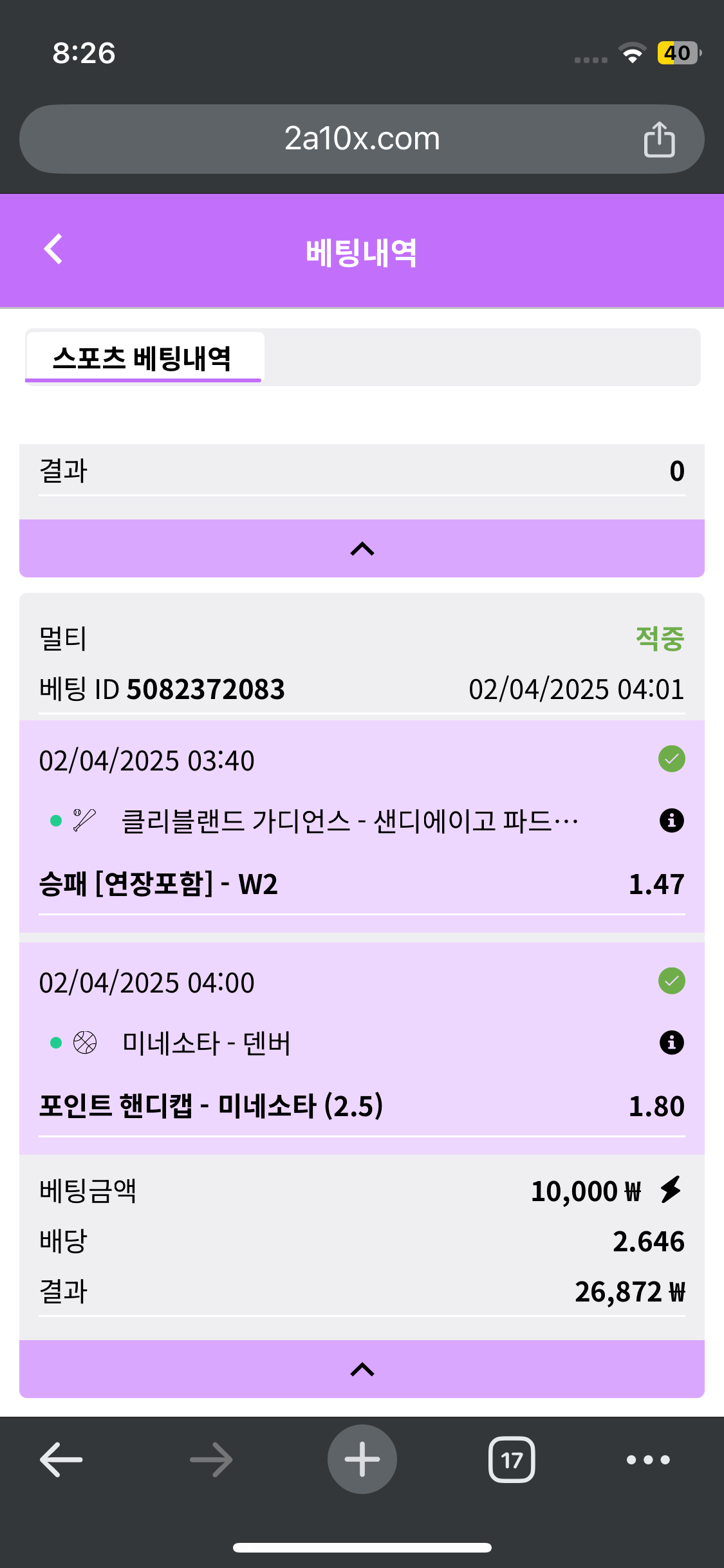The width and height of the screenshot is (724, 1568).
Task: Tap the 2a10x.com address bar
Action: (x=362, y=139)
